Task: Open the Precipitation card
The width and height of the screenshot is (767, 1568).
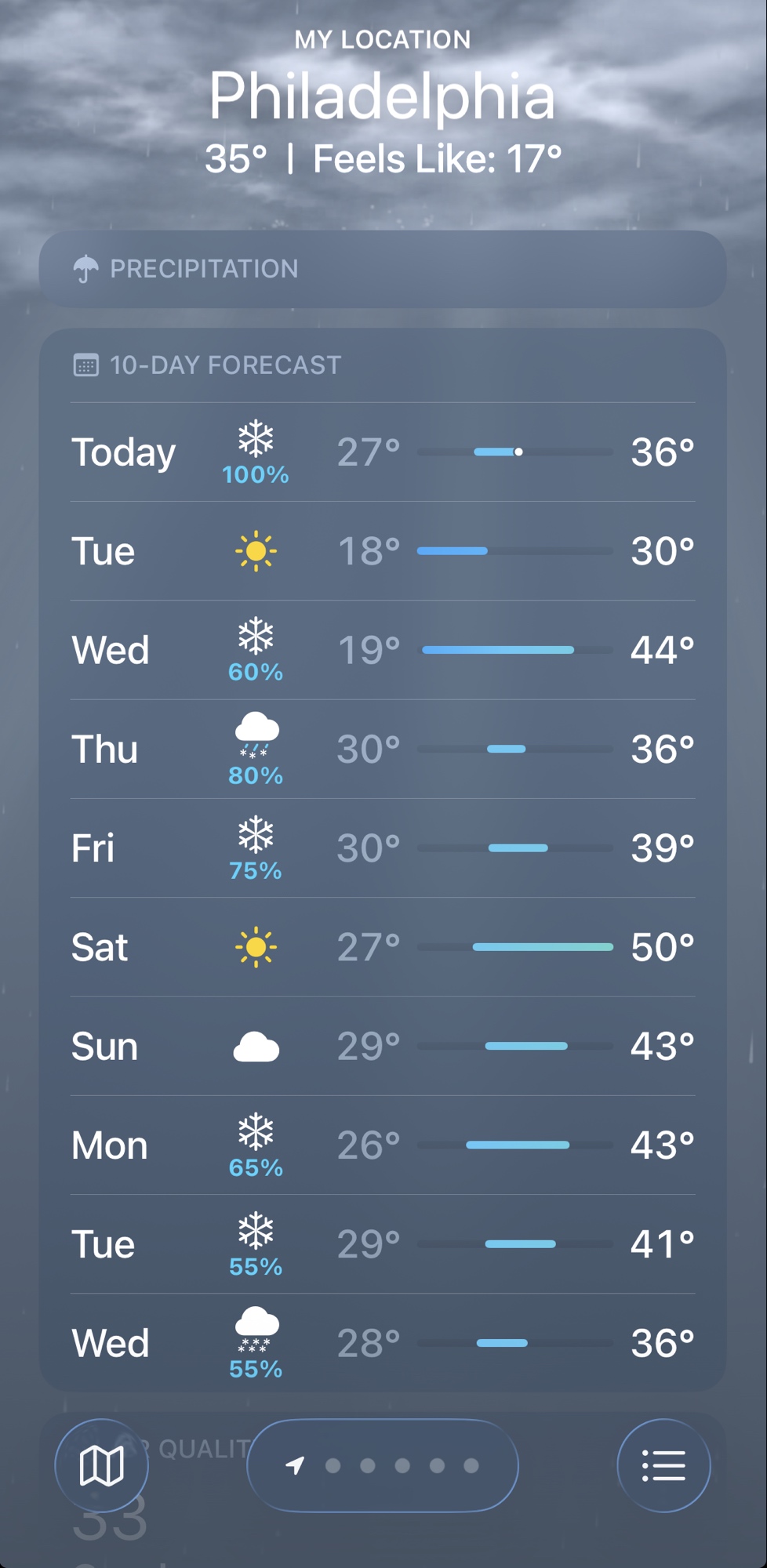Action: (x=383, y=269)
